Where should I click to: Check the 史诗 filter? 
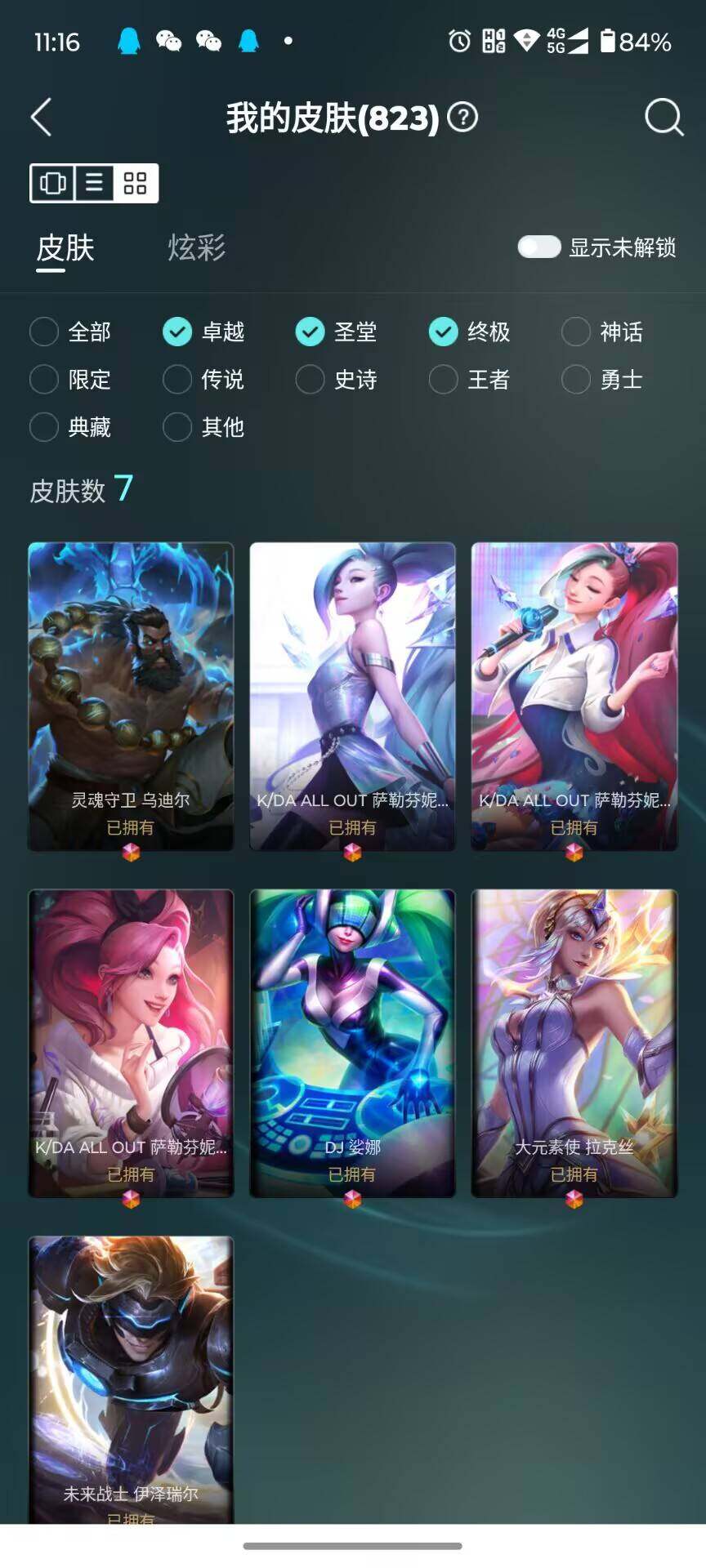tap(311, 379)
